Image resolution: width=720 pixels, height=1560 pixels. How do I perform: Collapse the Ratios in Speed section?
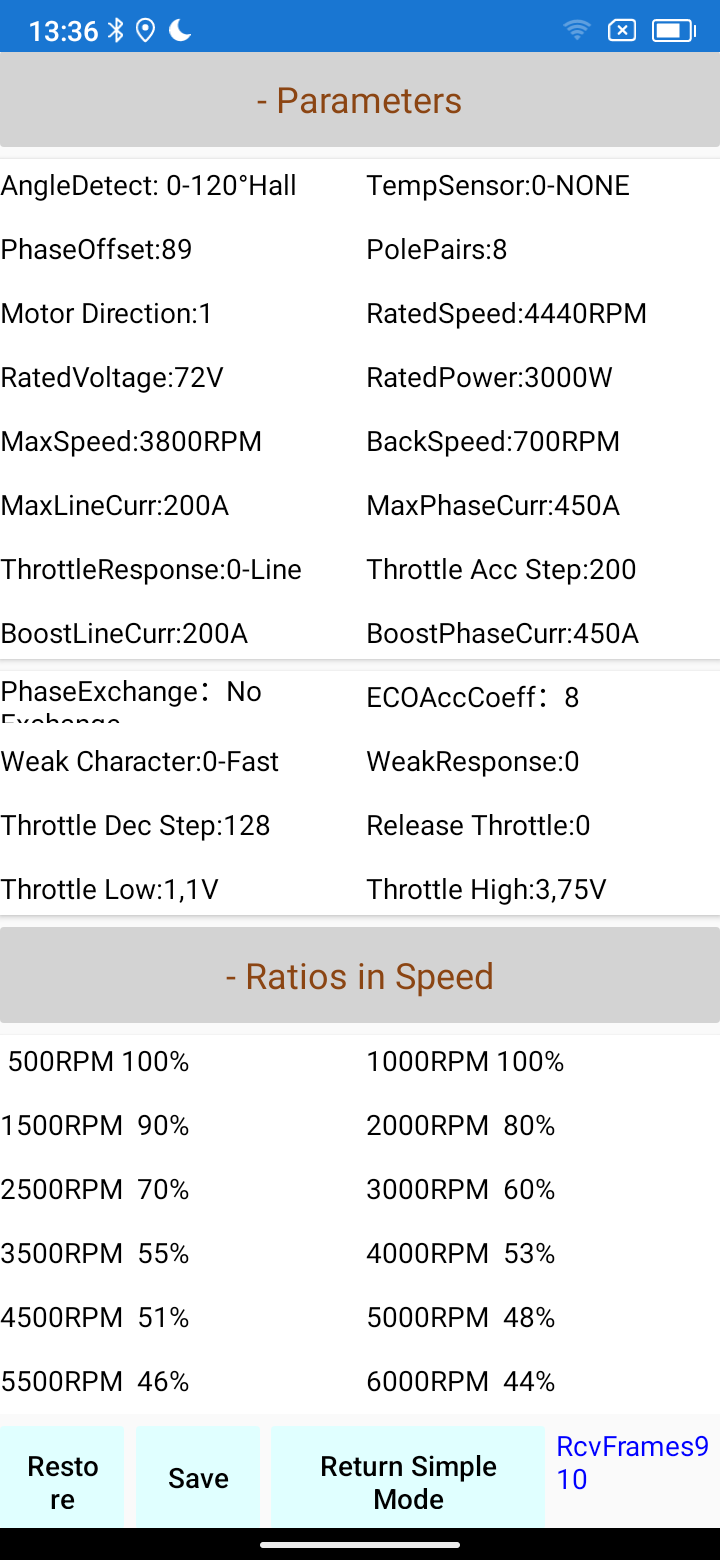[x=359, y=976]
